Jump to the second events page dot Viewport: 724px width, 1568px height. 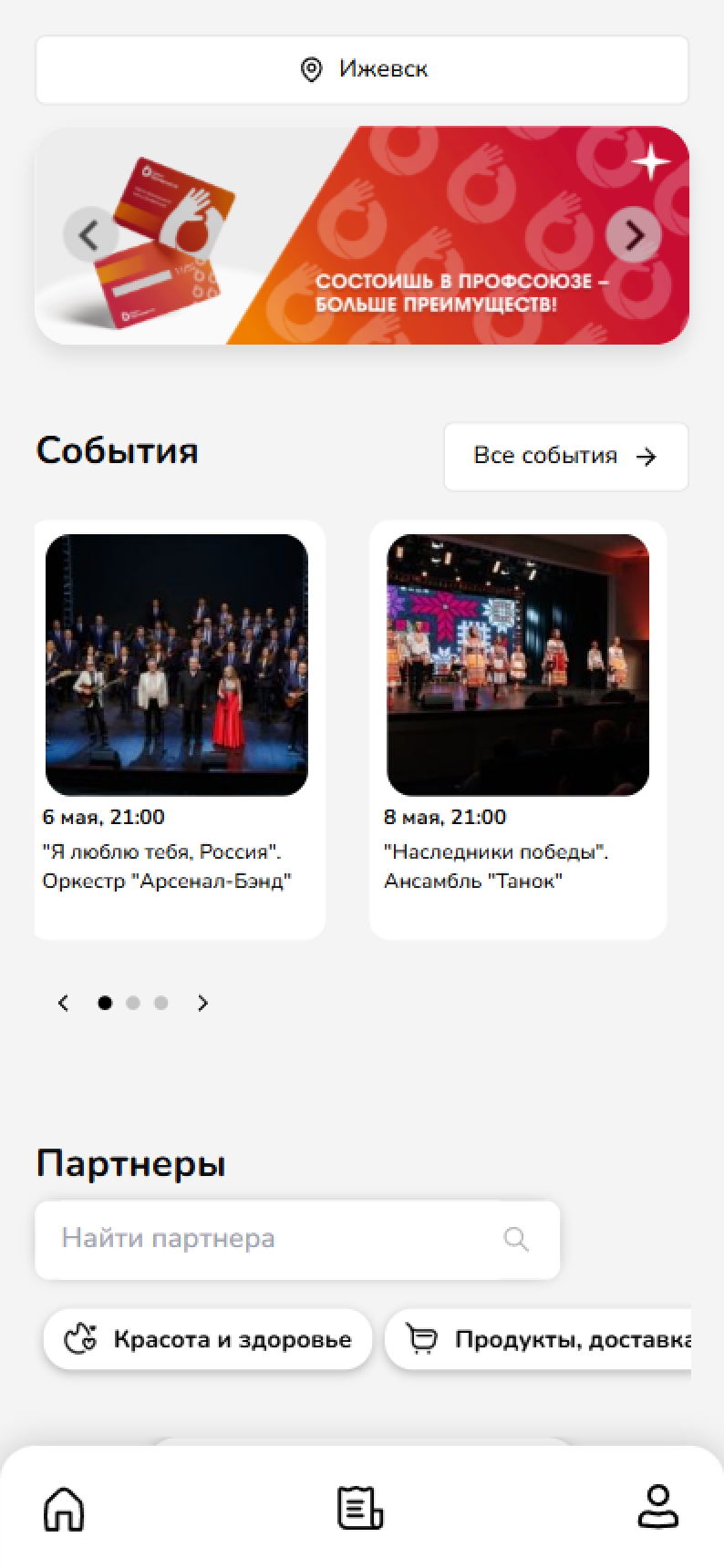133,1003
